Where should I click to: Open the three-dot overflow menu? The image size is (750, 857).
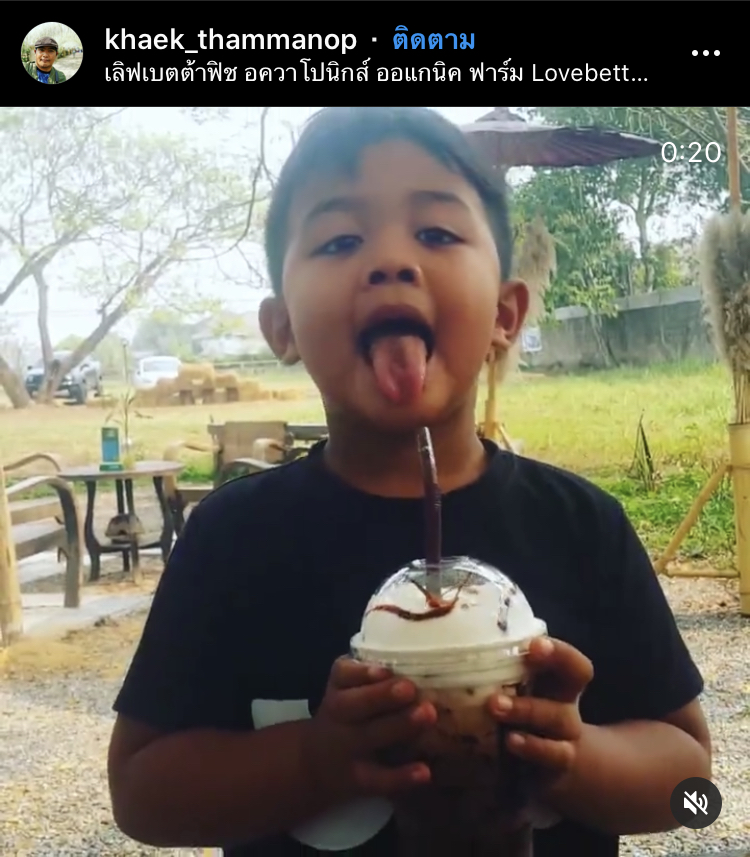[x=705, y=54]
